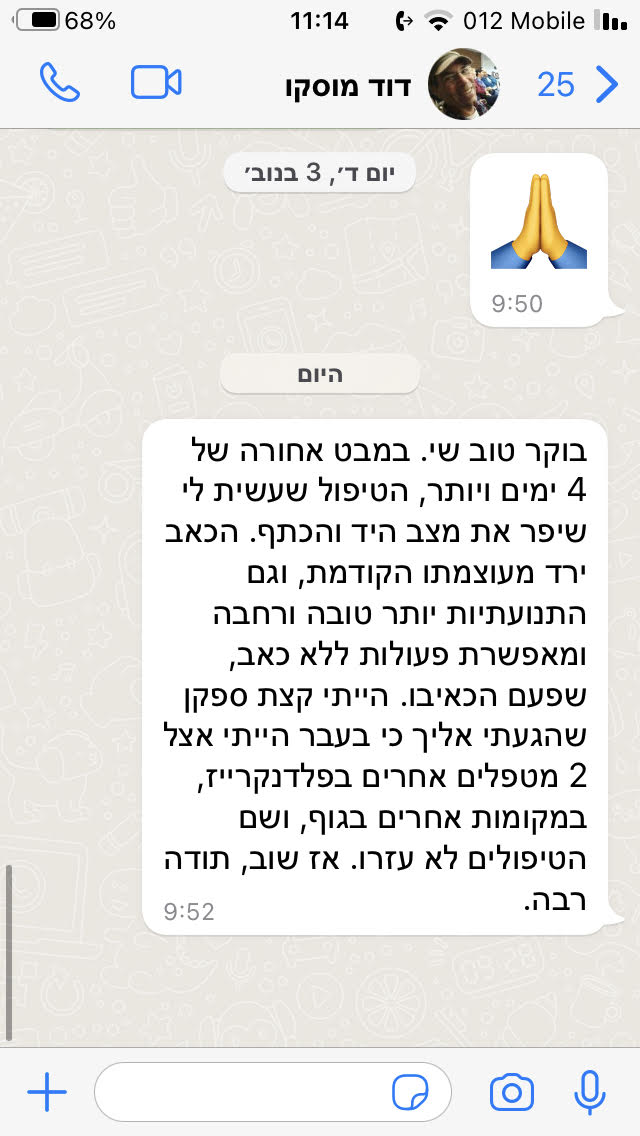Open the plus attachment menu
This screenshot has height=1136, width=640.
coord(46,1093)
